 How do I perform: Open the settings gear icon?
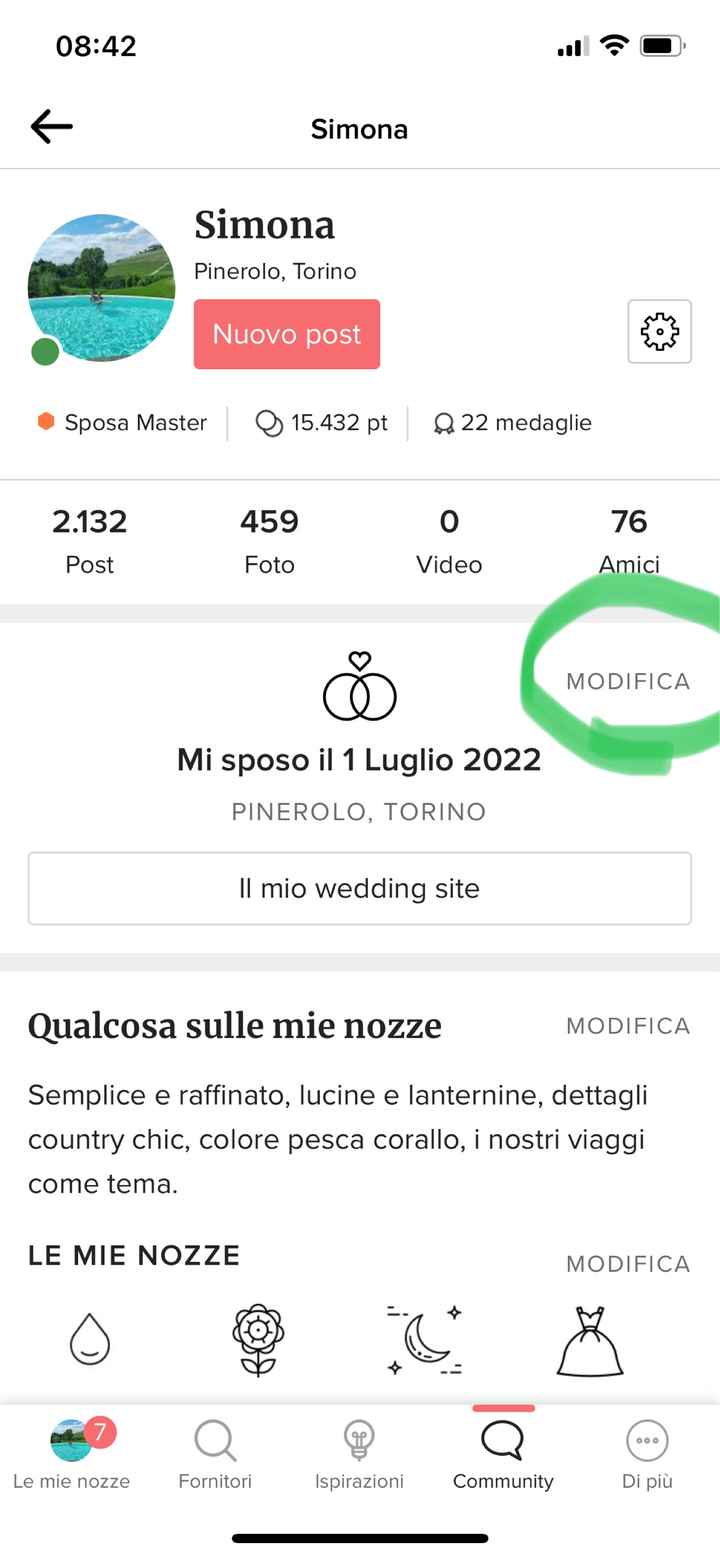click(659, 332)
